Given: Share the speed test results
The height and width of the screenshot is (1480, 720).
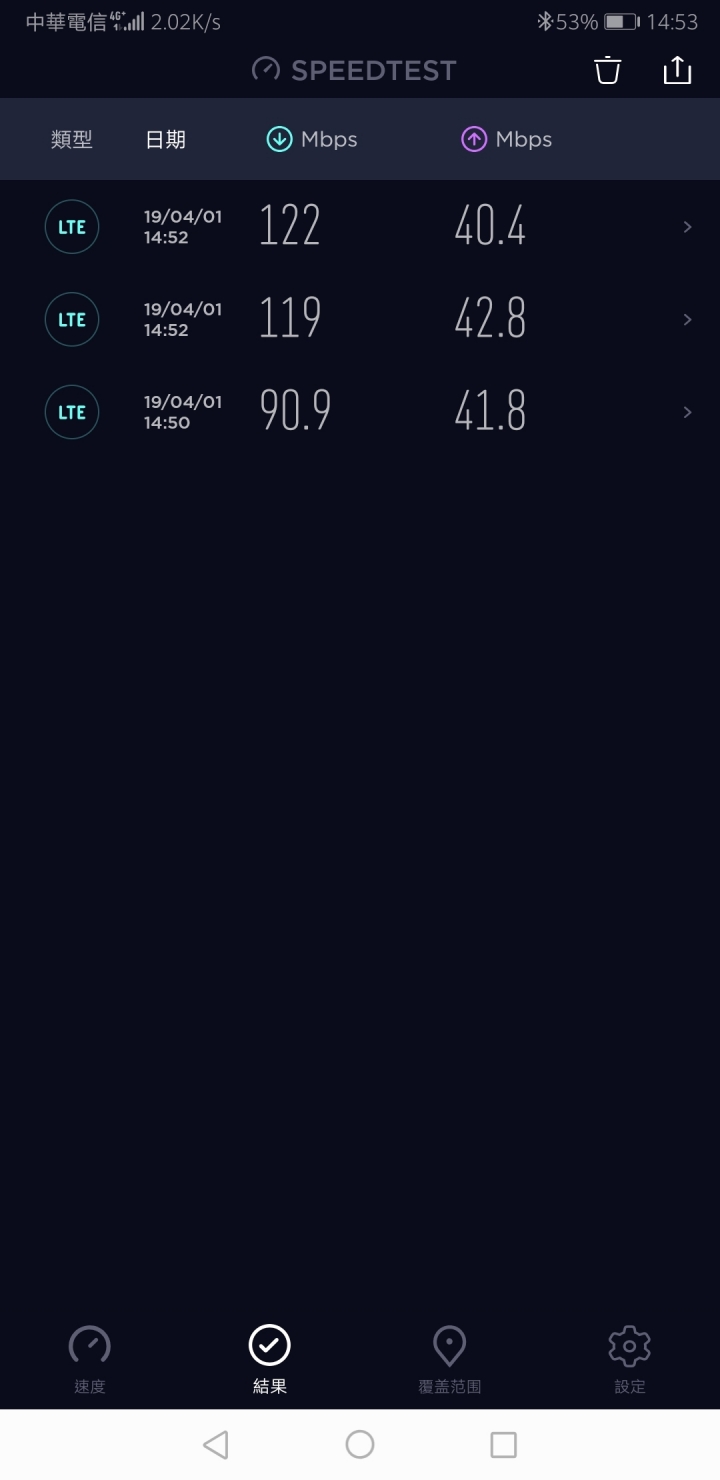Looking at the screenshot, I should click(x=678, y=70).
